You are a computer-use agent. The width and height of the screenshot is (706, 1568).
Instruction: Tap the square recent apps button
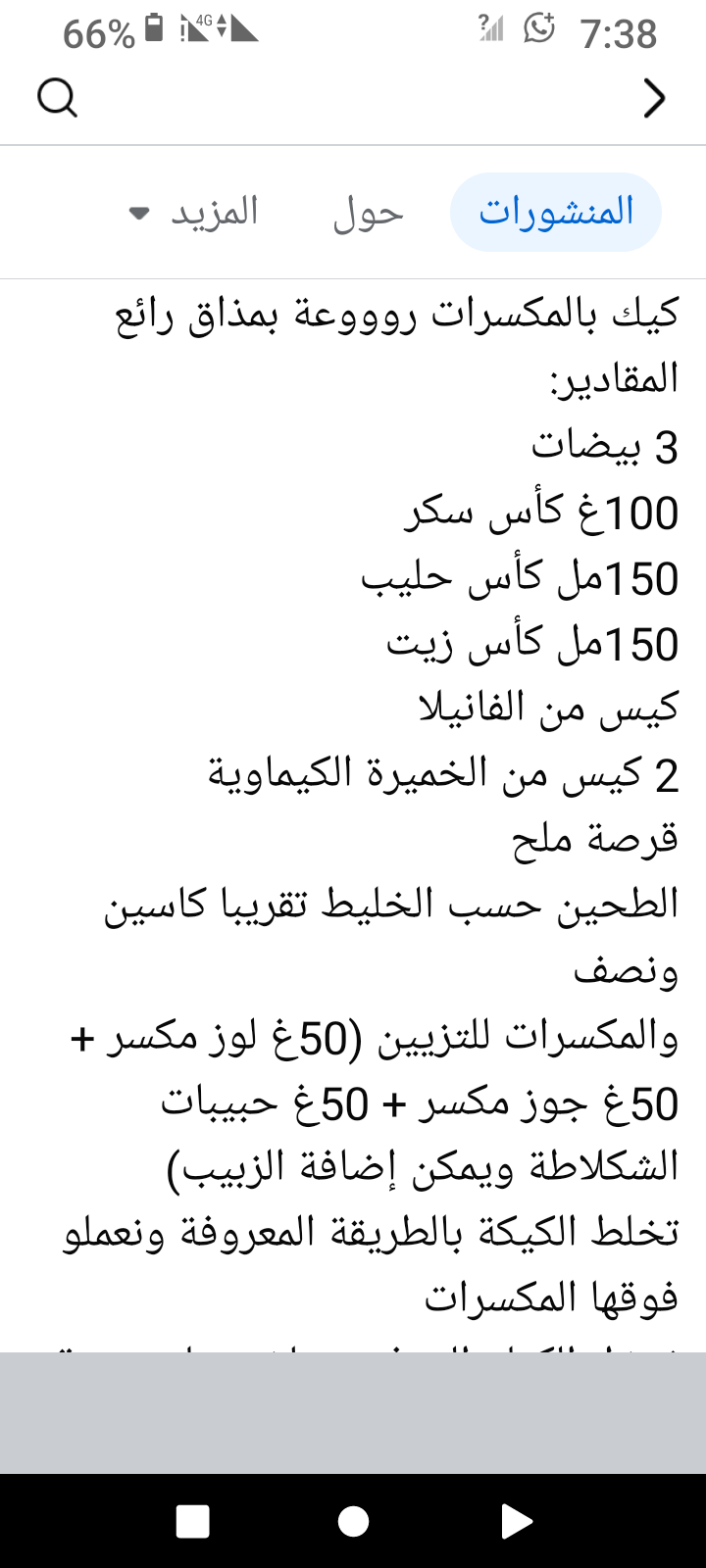pos(192,1521)
